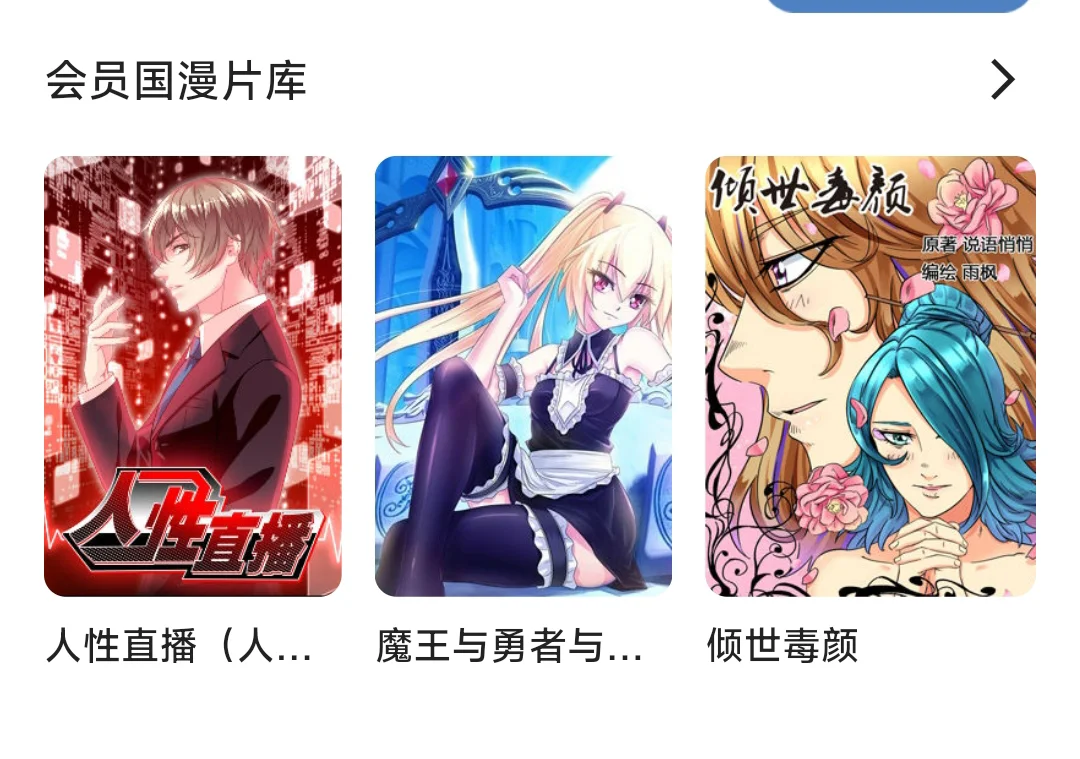Screen dimensions: 1080x759
Task: Open the 倾世毒颜 comic cover
Action: (x=870, y=376)
